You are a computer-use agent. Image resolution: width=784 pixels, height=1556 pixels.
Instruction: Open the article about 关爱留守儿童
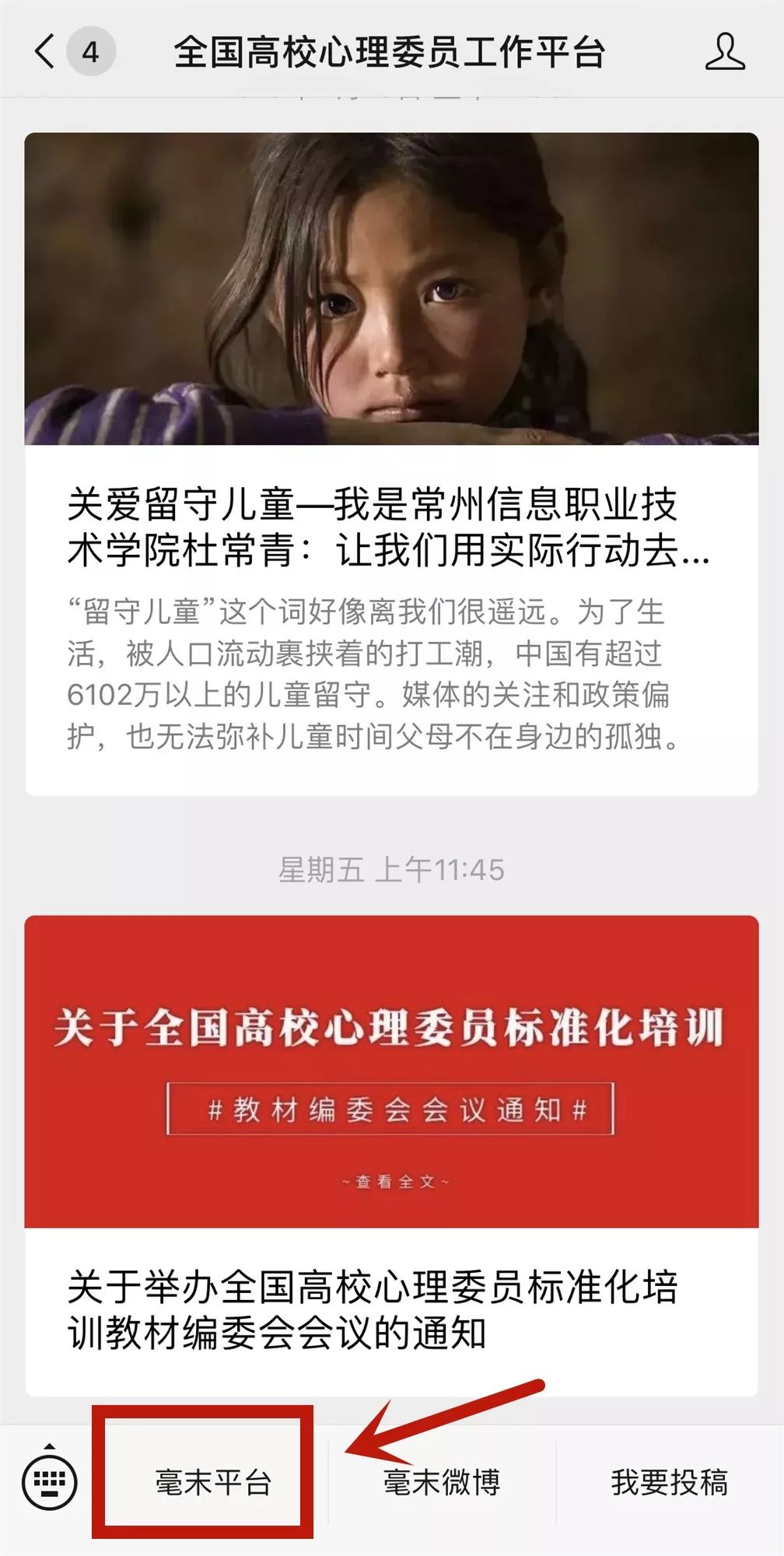pyautogui.click(x=391, y=464)
